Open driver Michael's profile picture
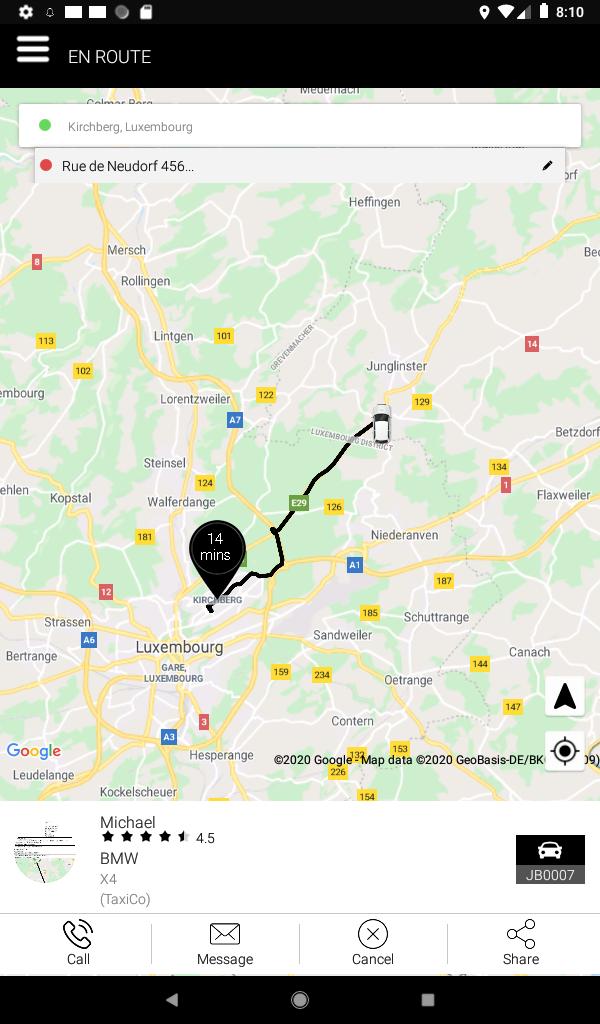The height and width of the screenshot is (1024, 600). coord(45,852)
